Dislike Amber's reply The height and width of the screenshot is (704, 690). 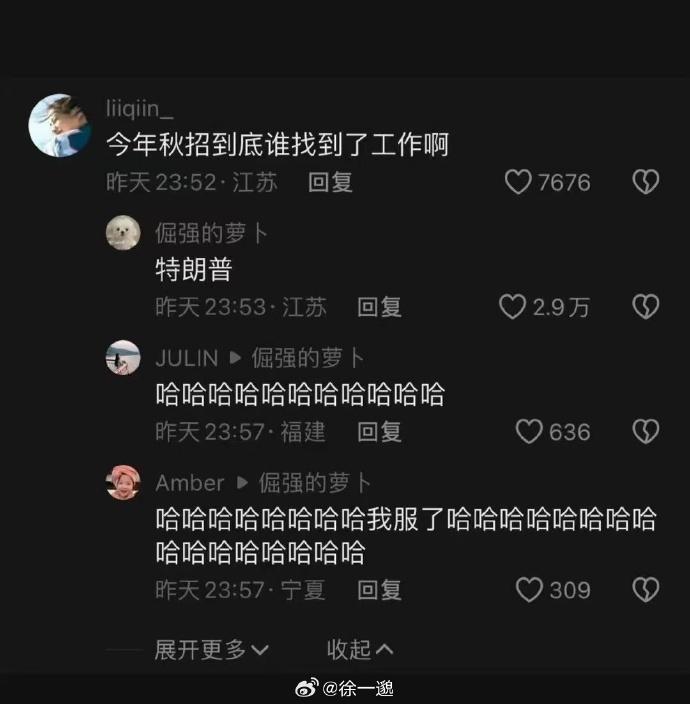[646, 590]
